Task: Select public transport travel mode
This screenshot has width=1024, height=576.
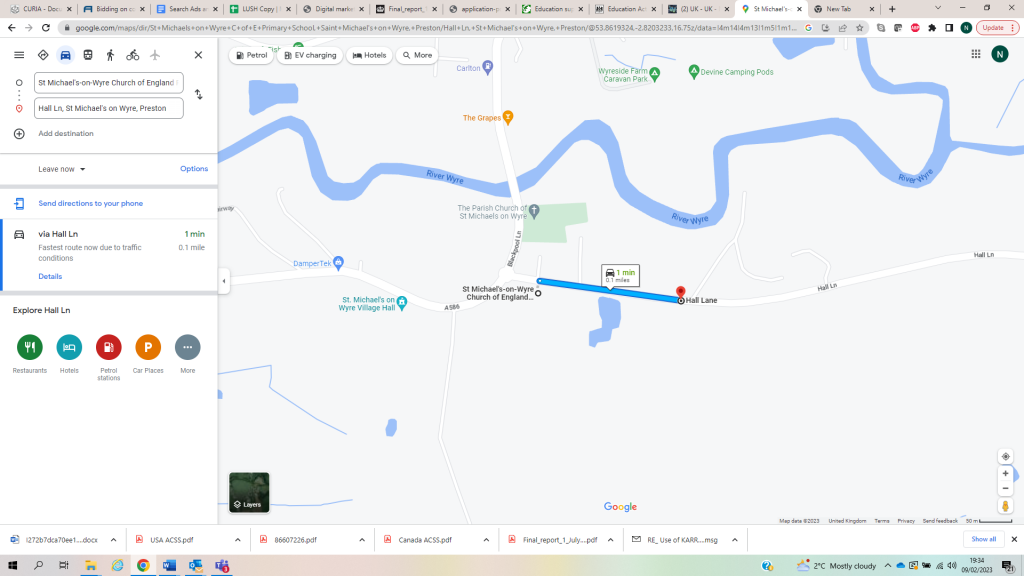Action: pyautogui.click(x=88, y=55)
